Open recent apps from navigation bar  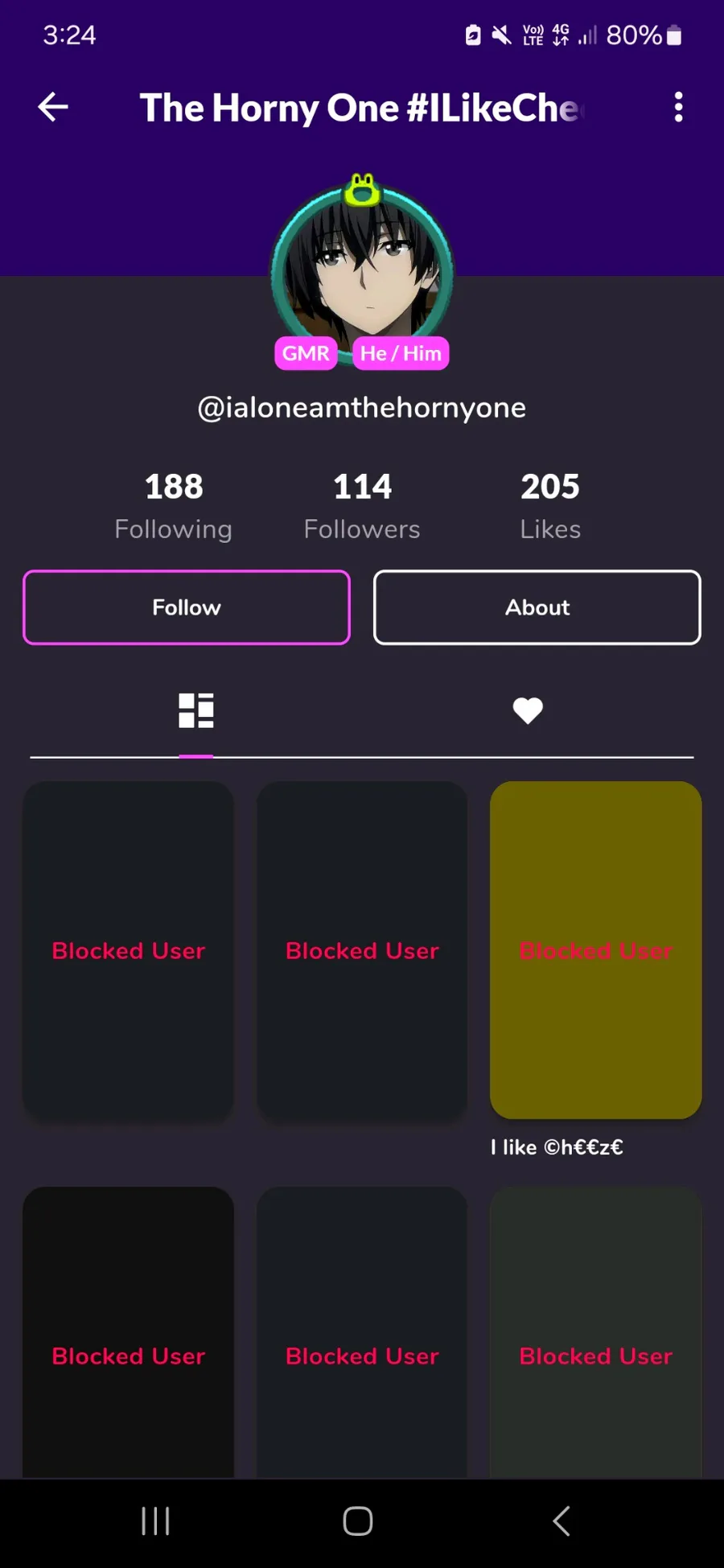pos(155,1521)
